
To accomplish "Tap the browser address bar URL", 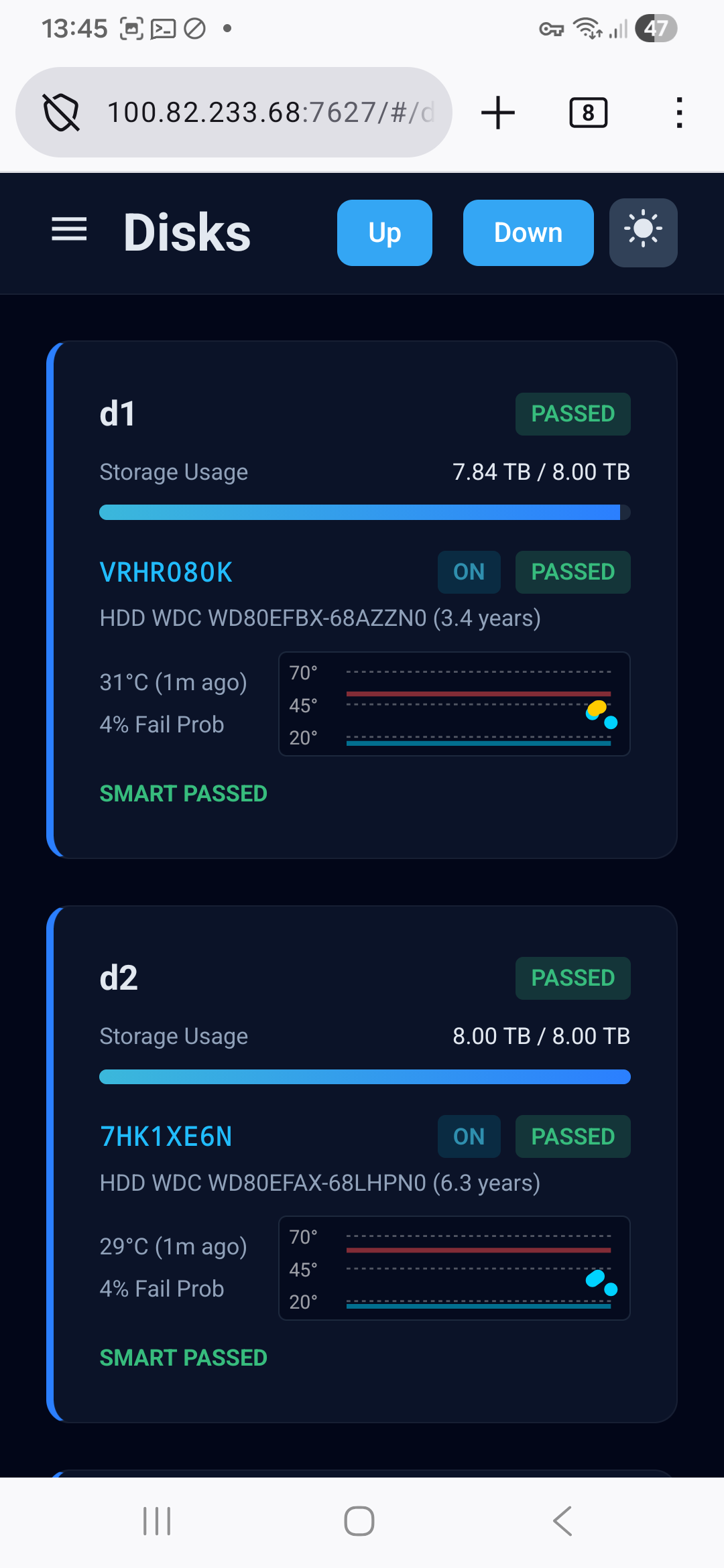I will pos(268,113).
